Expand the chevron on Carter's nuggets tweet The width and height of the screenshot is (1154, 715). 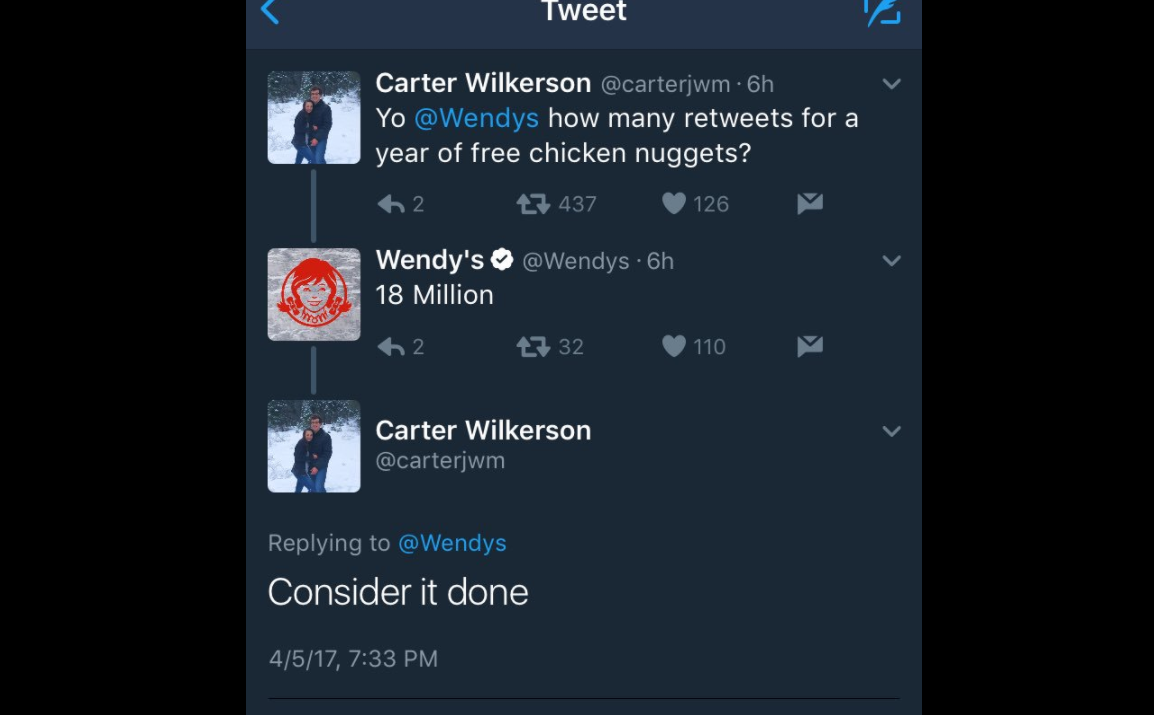click(892, 84)
